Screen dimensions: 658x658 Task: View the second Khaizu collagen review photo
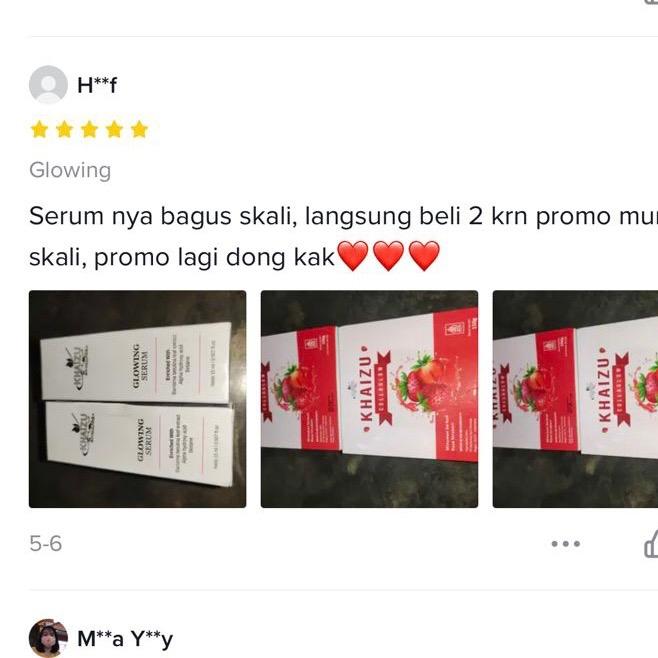coord(369,399)
